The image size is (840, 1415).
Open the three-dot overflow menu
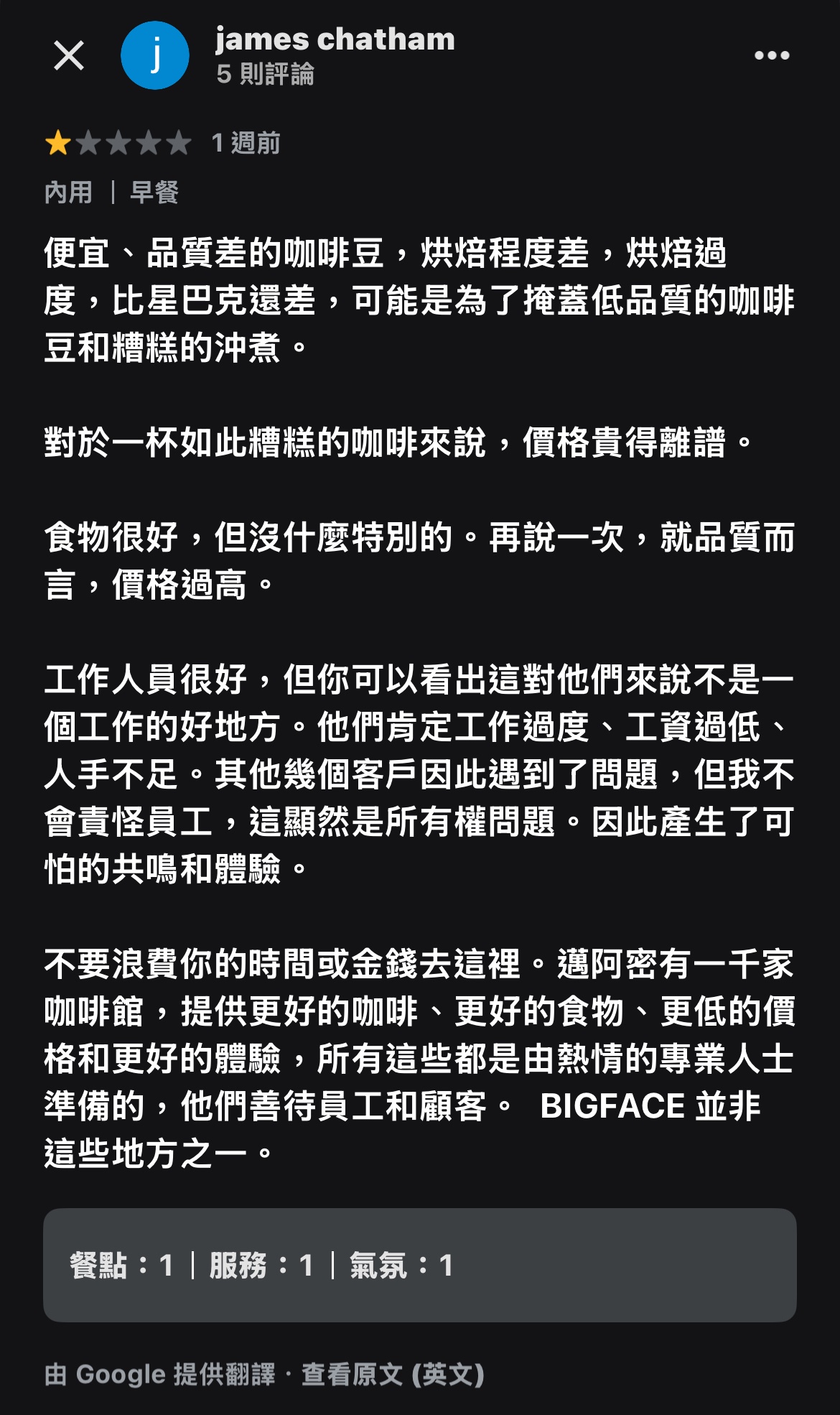coord(772,55)
